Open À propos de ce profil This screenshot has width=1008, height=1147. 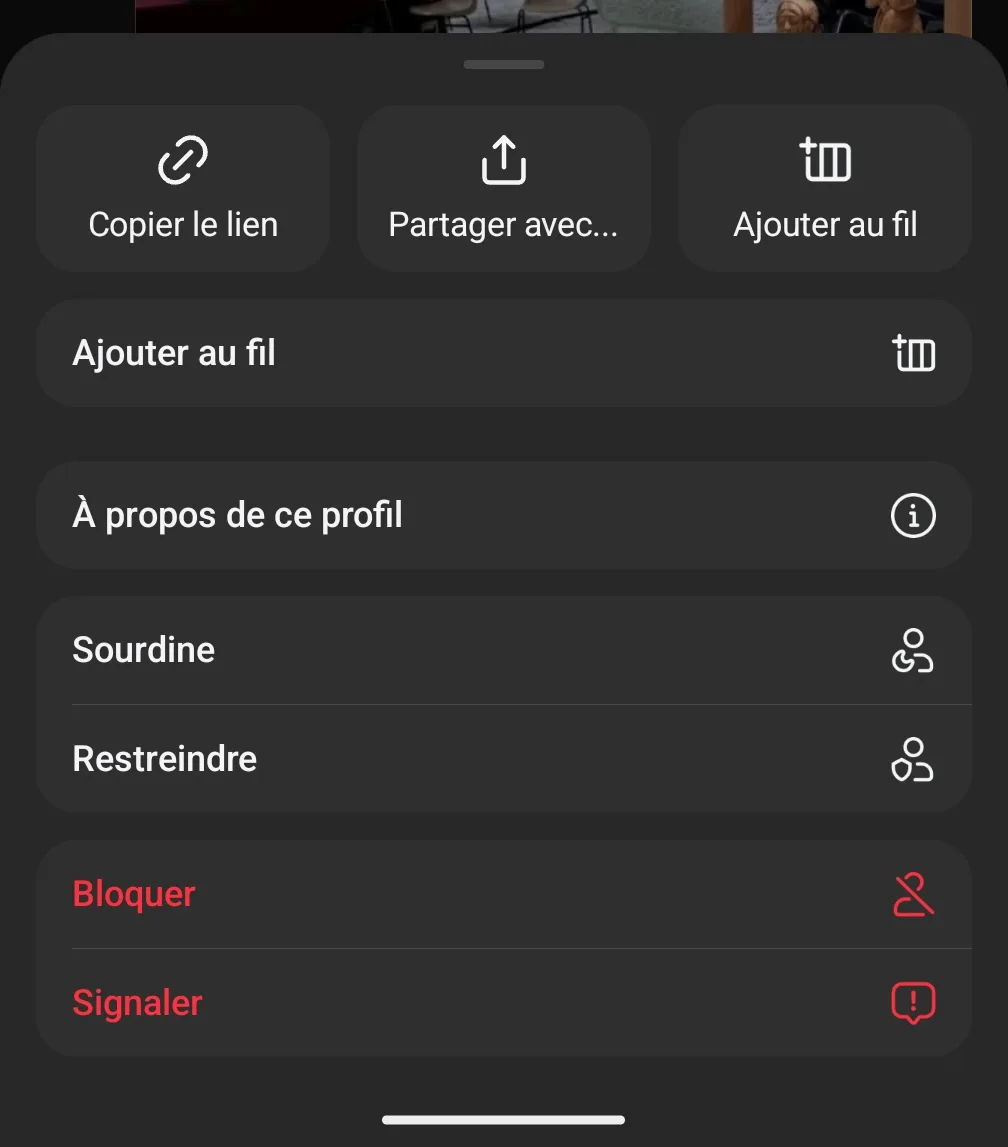[503, 516]
